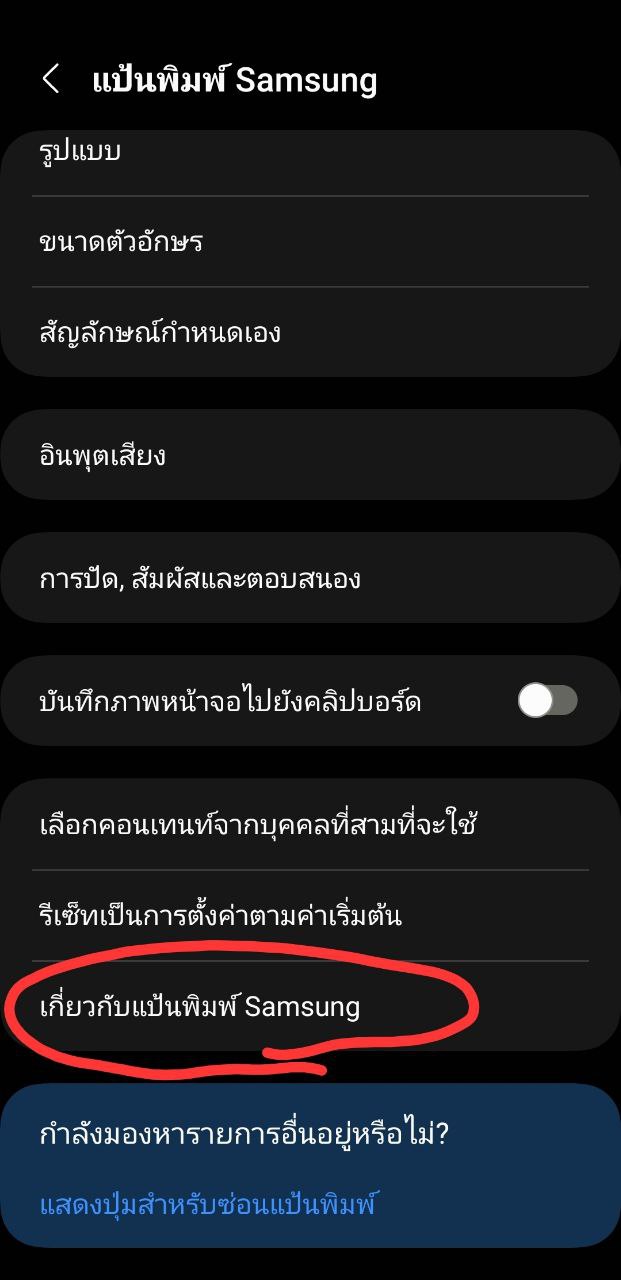Toggle บันทึกภาพหน้าจอไปยังคลิปบอร์ด switch
The image size is (621, 1280).
(547, 701)
